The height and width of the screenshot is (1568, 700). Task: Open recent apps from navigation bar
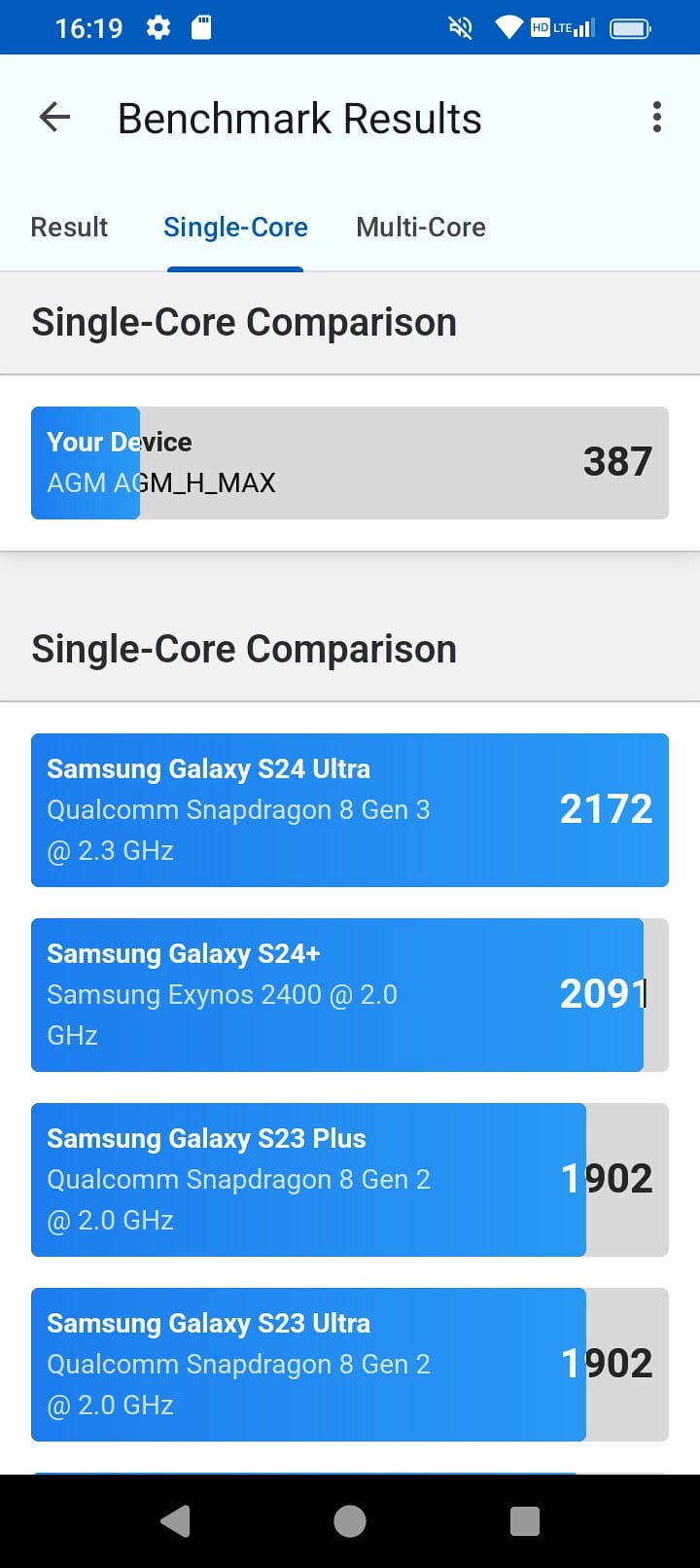524,1520
